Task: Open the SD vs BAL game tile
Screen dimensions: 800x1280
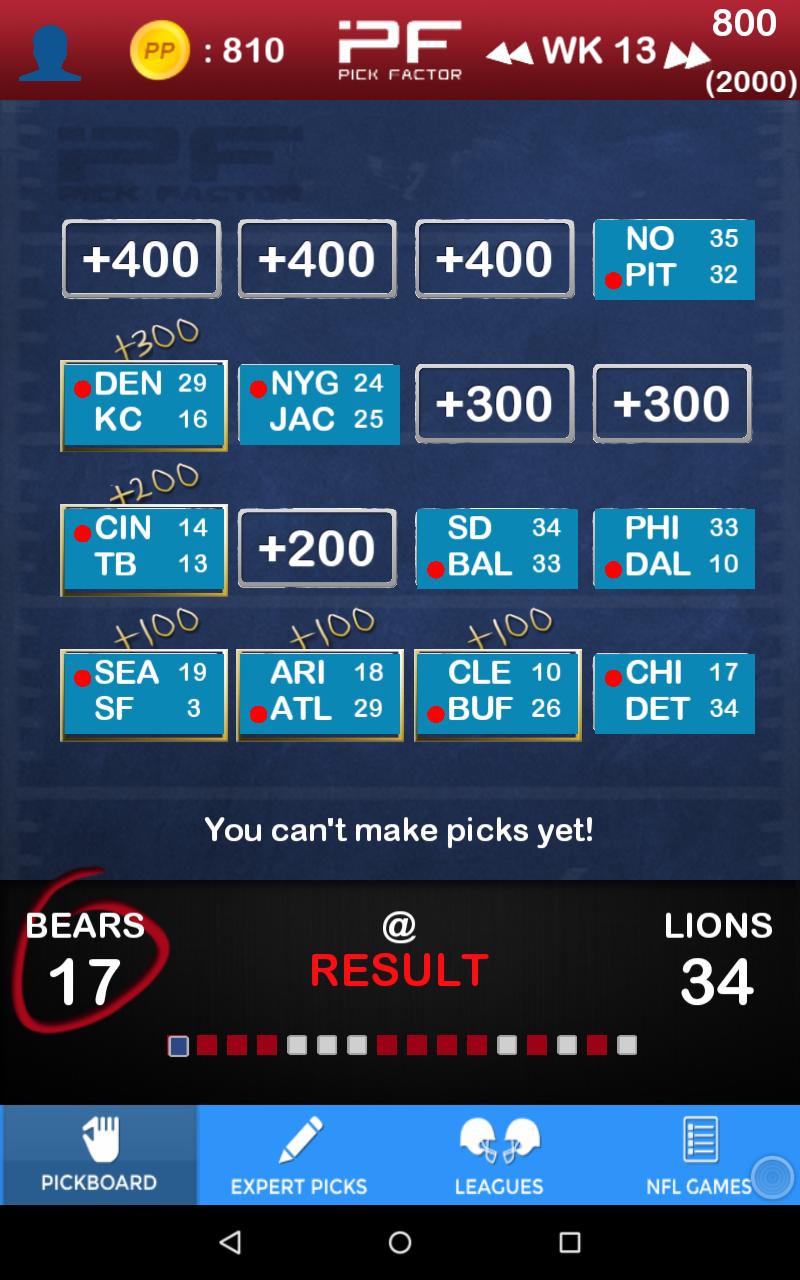Action: (x=496, y=548)
